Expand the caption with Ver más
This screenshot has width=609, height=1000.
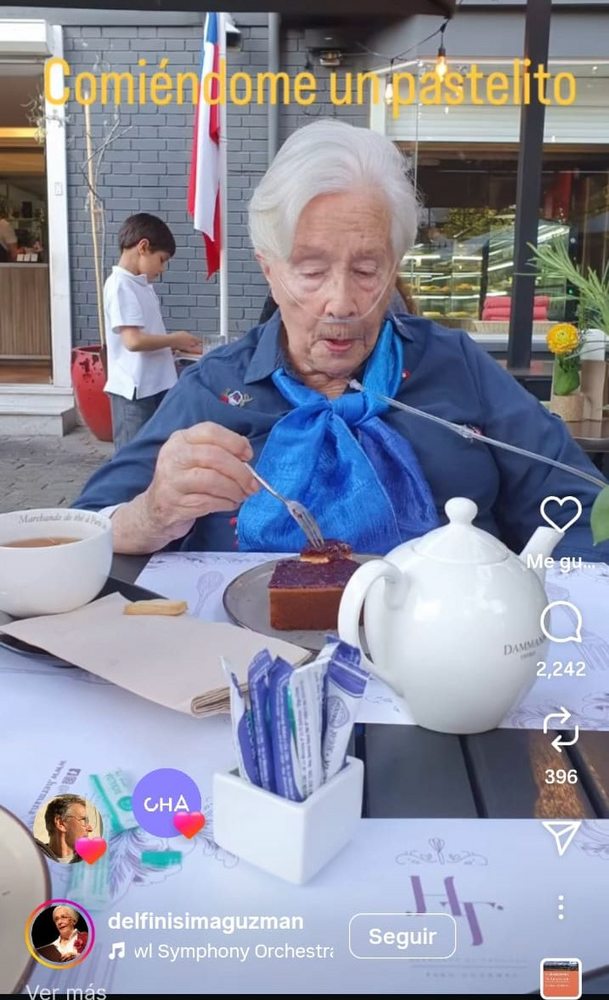click(x=66, y=991)
